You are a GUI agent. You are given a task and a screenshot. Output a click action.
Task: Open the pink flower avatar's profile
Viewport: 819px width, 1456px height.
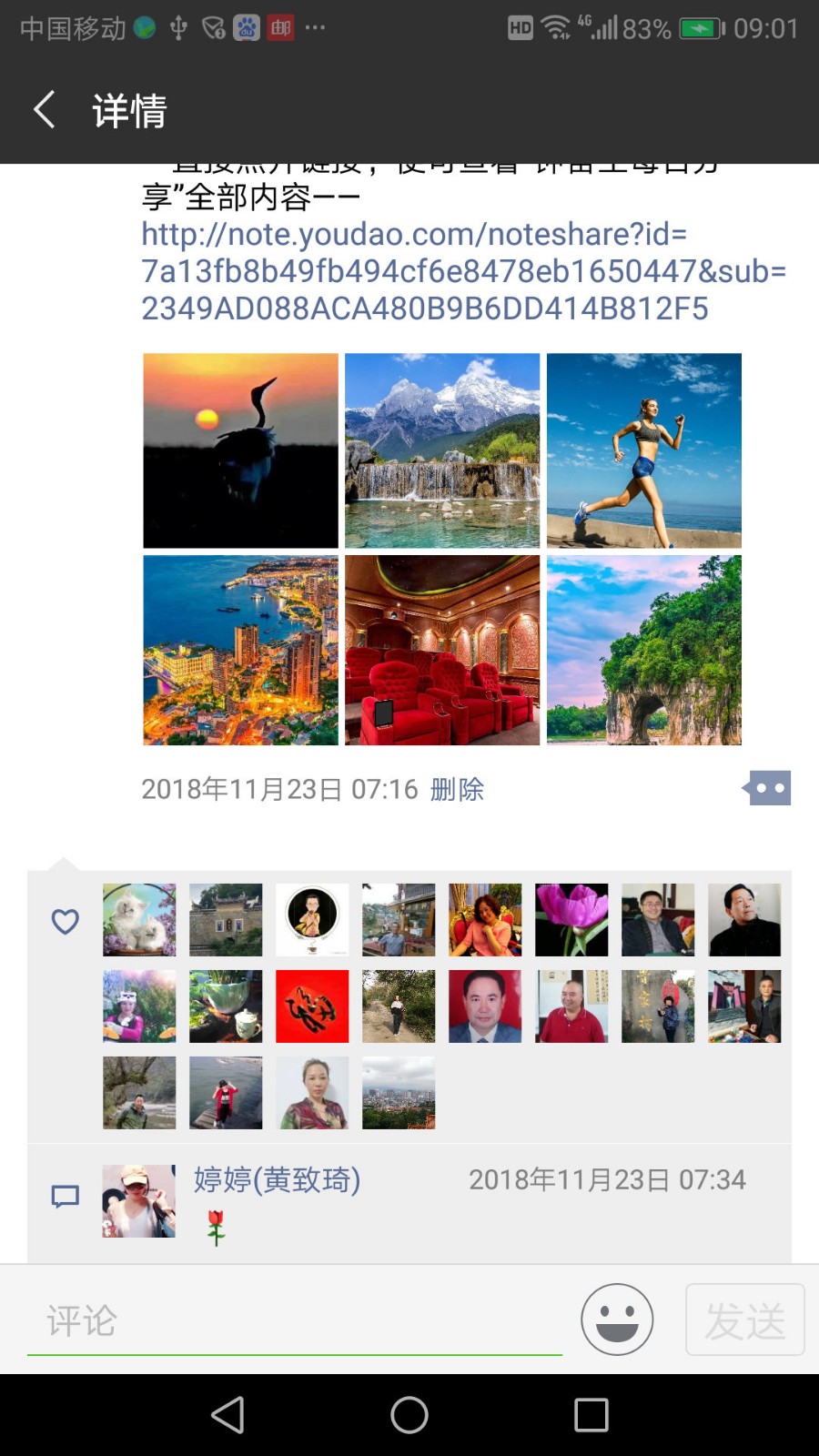coord(571,919)
